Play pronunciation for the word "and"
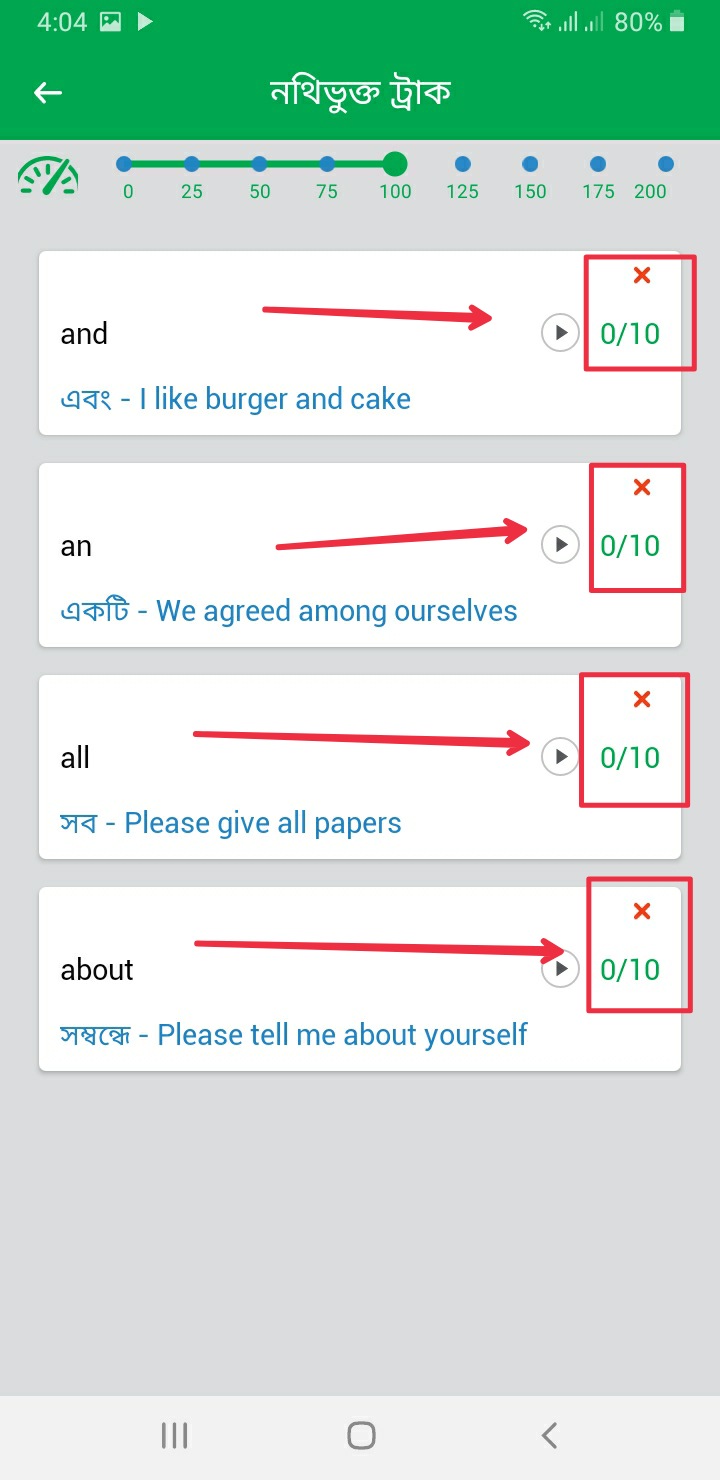 pos(560,333)
